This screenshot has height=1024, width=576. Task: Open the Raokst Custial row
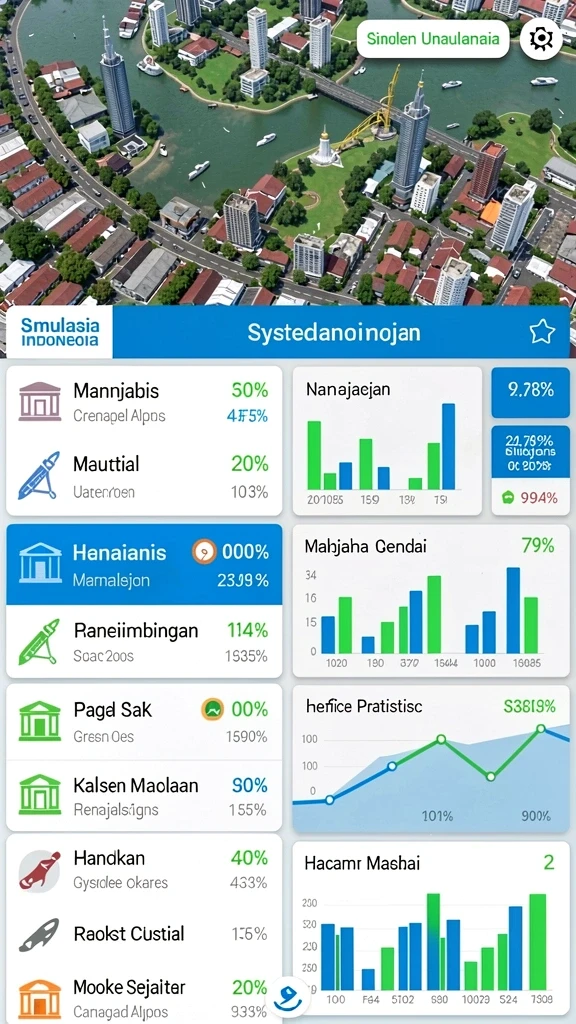point(144,934)
